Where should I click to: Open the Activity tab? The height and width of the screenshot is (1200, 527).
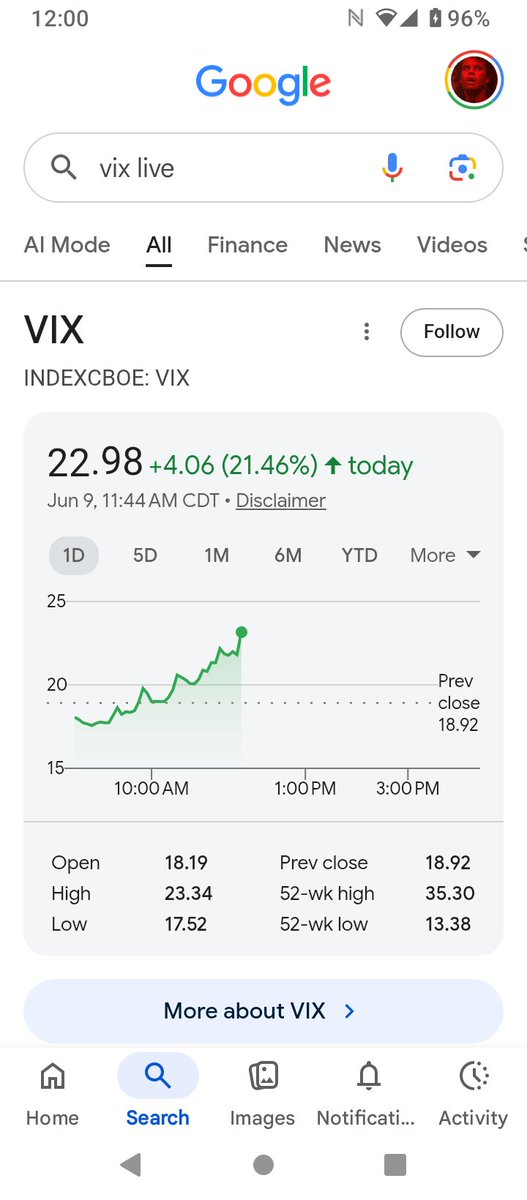473,1093
